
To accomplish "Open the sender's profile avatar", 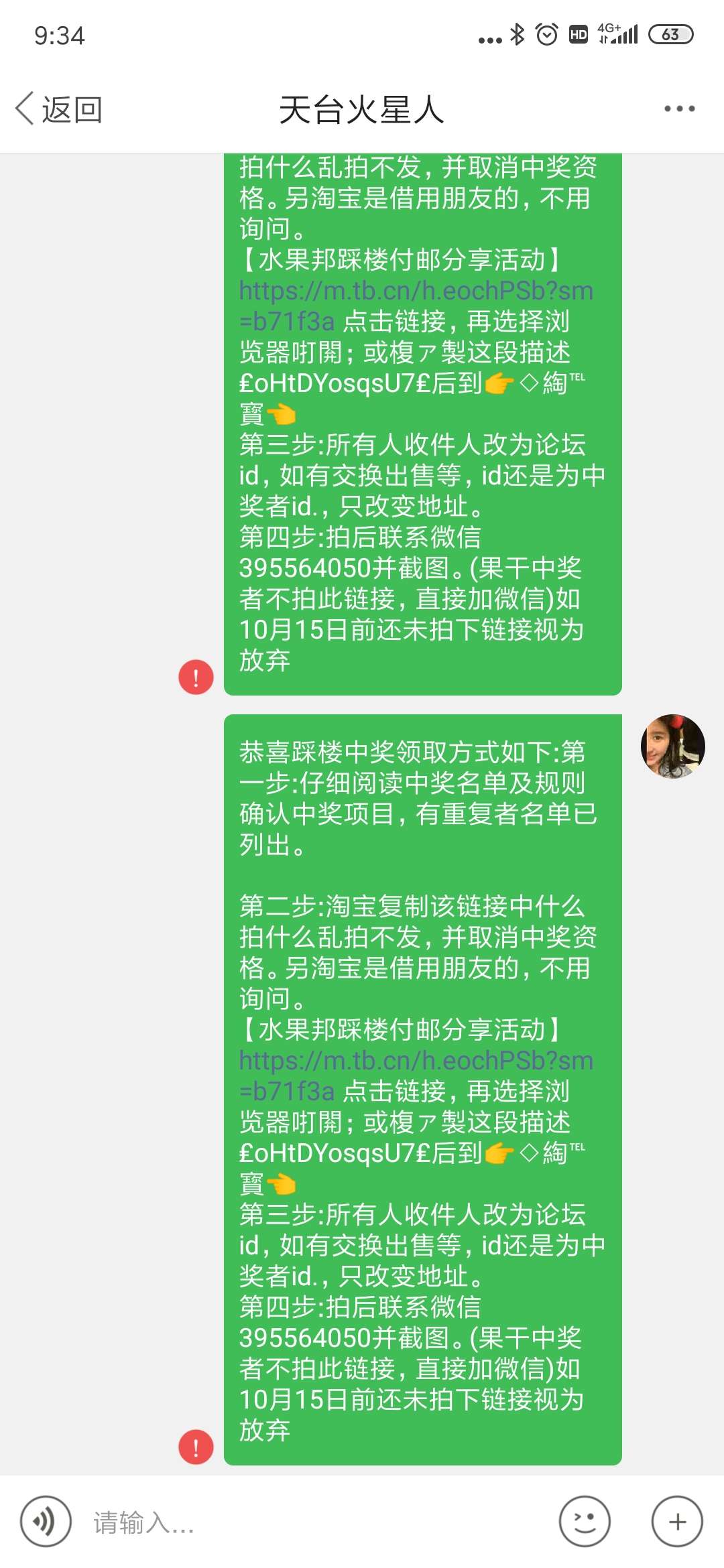I will 672,746.
